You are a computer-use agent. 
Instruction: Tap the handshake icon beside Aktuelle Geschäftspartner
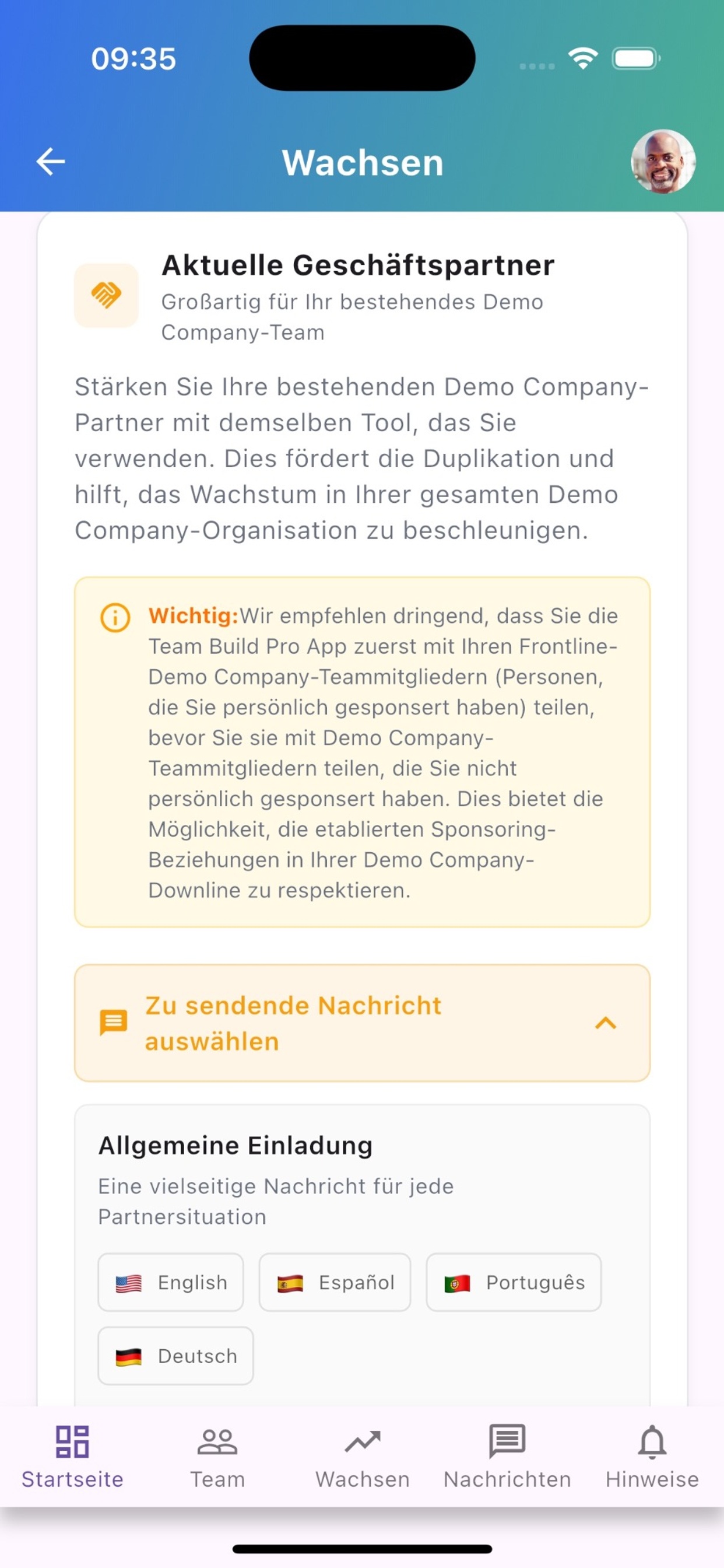106,295
